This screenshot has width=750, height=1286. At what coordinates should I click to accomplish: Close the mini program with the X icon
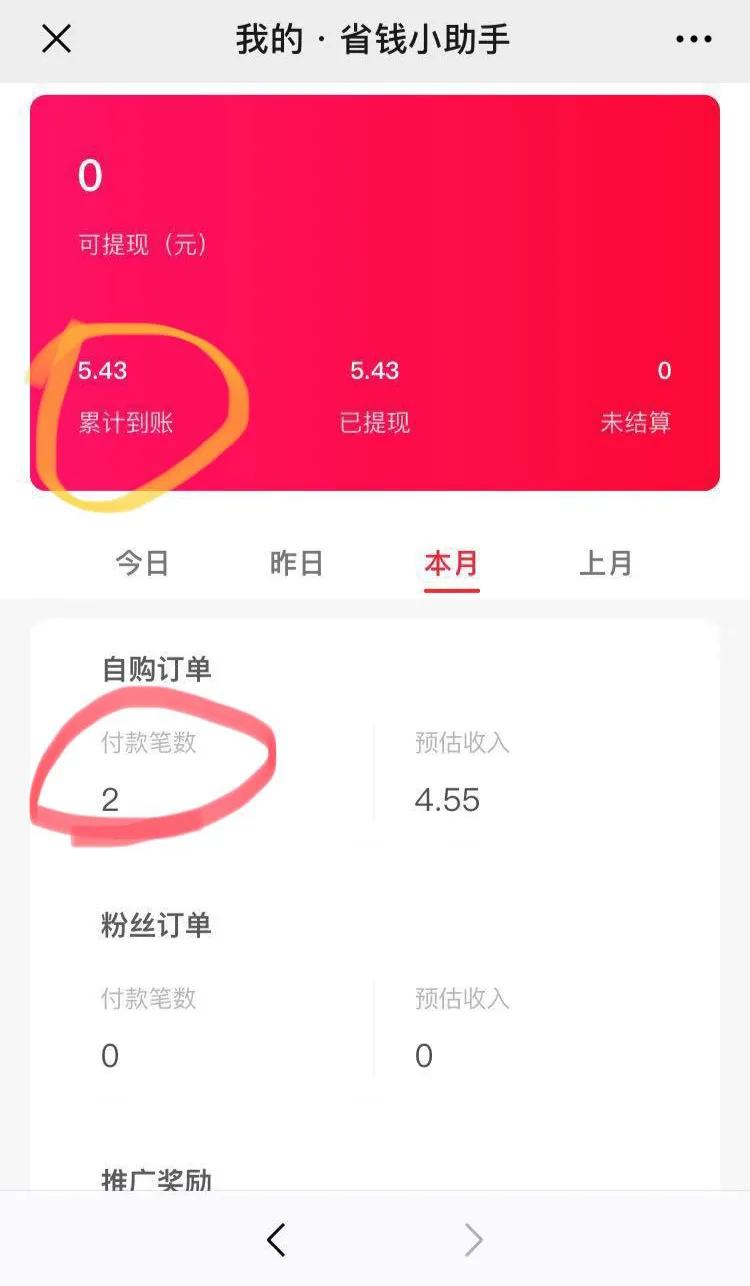pyautogui.click(x=56, y=38)
